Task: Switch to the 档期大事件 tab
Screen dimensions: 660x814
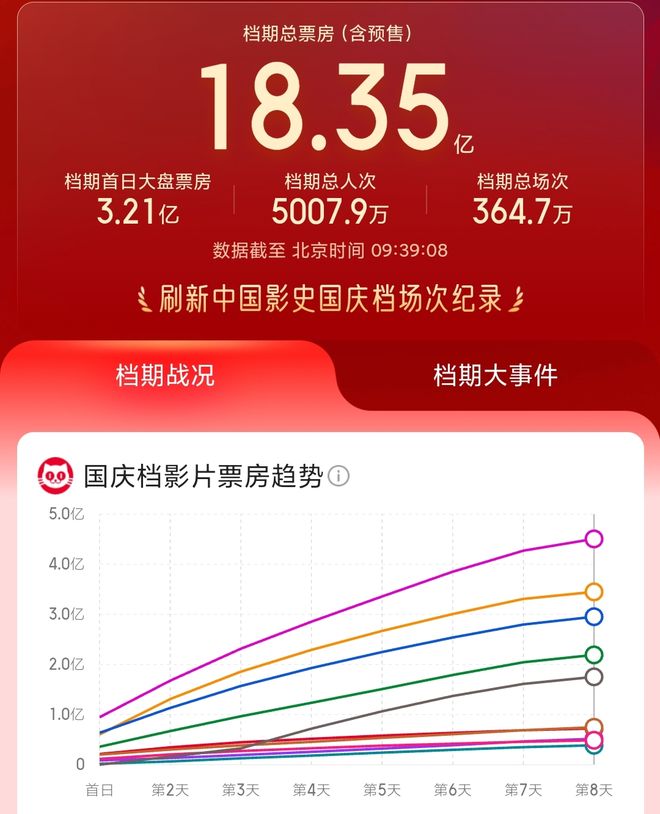Action: click(495, 376)
